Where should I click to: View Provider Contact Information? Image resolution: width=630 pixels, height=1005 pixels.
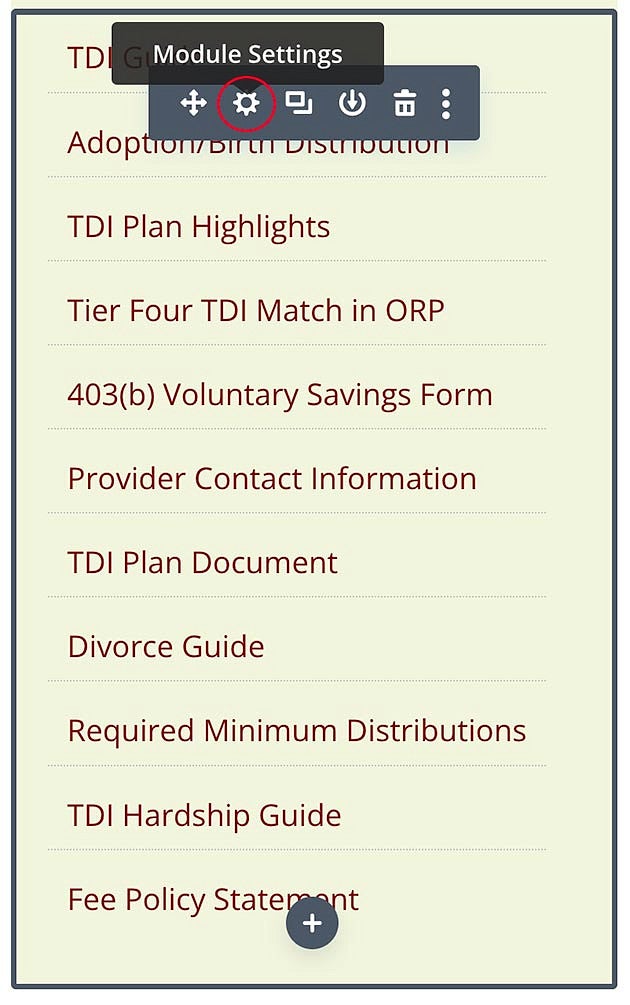coord(271,479)
